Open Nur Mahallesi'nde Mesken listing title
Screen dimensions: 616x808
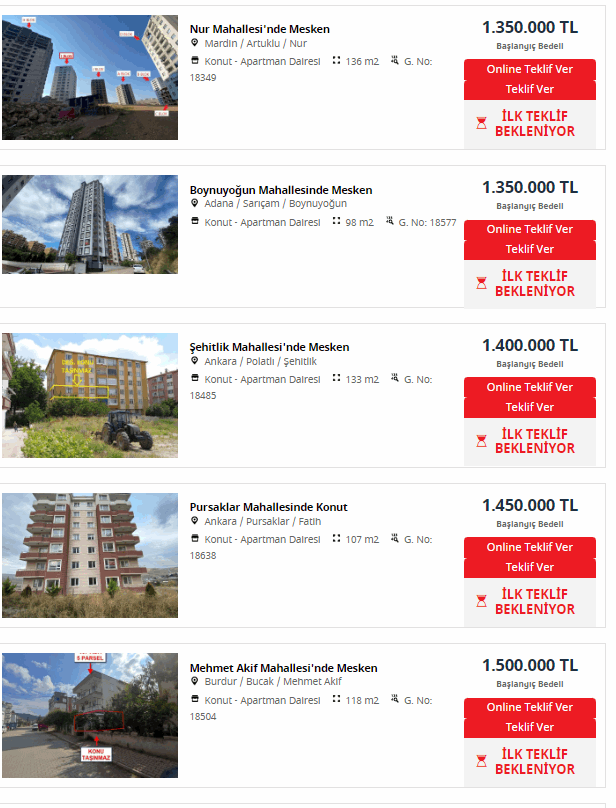click(x=259, y=29)
